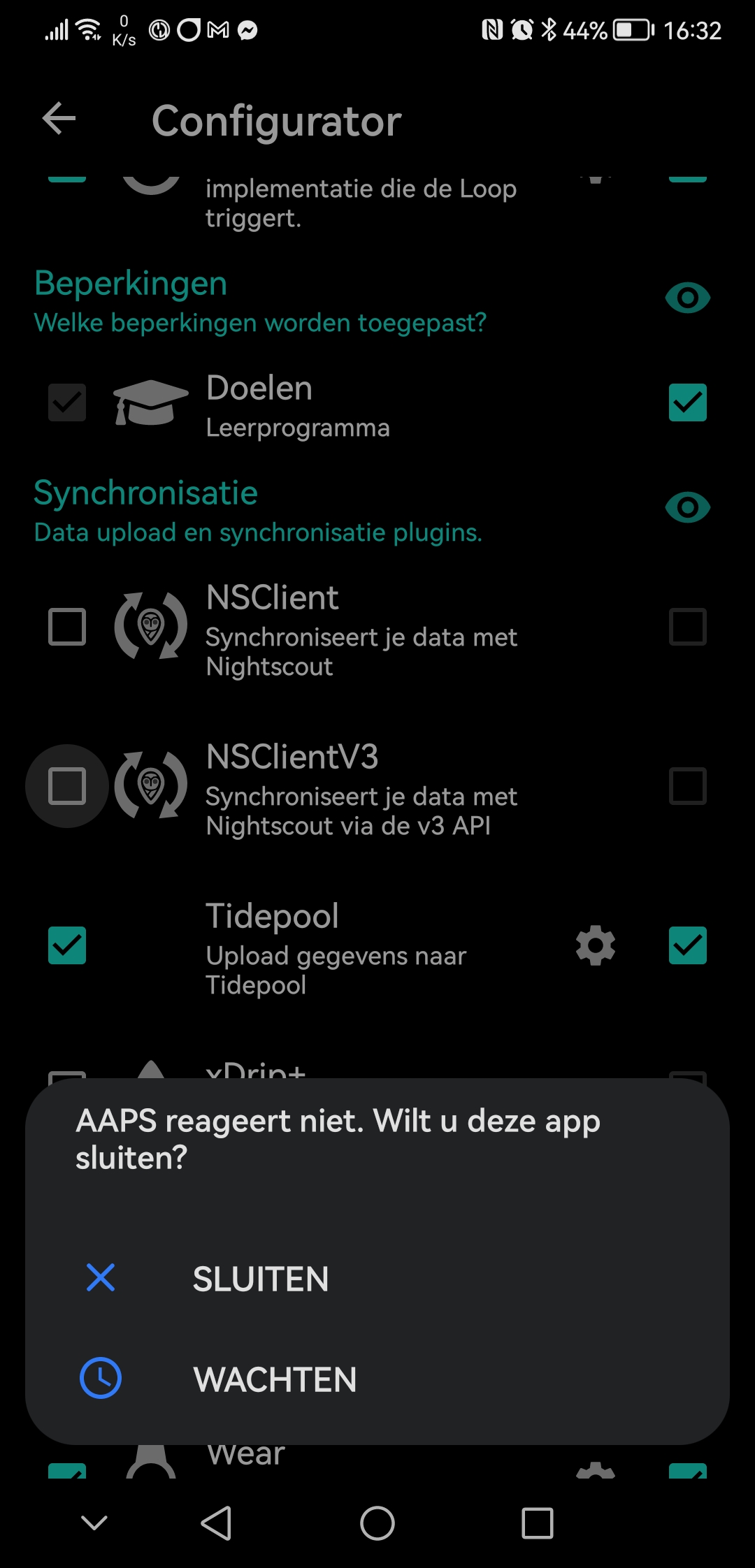Image resolution: width=755 pixels, height=1568 pixels.
Task: Uncheck the right checkbox next to Doelen
Action: pyautogui.click(x=686, y=402)
